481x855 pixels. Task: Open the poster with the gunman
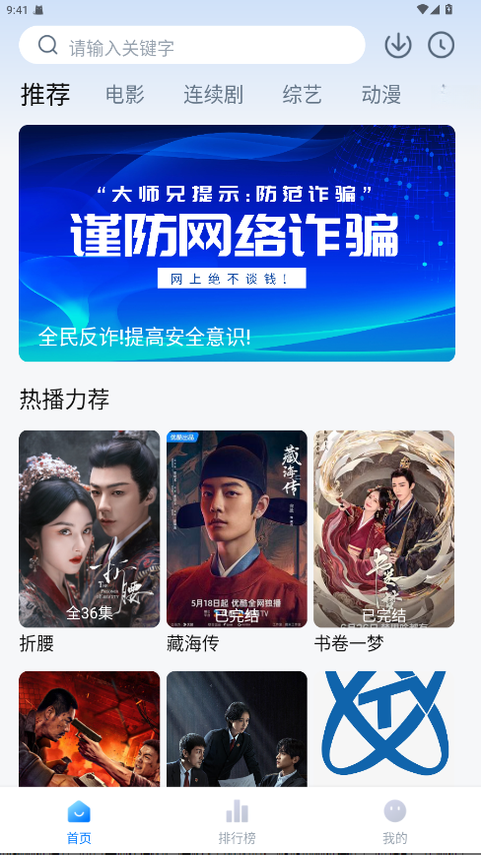[x=89, y=728]
